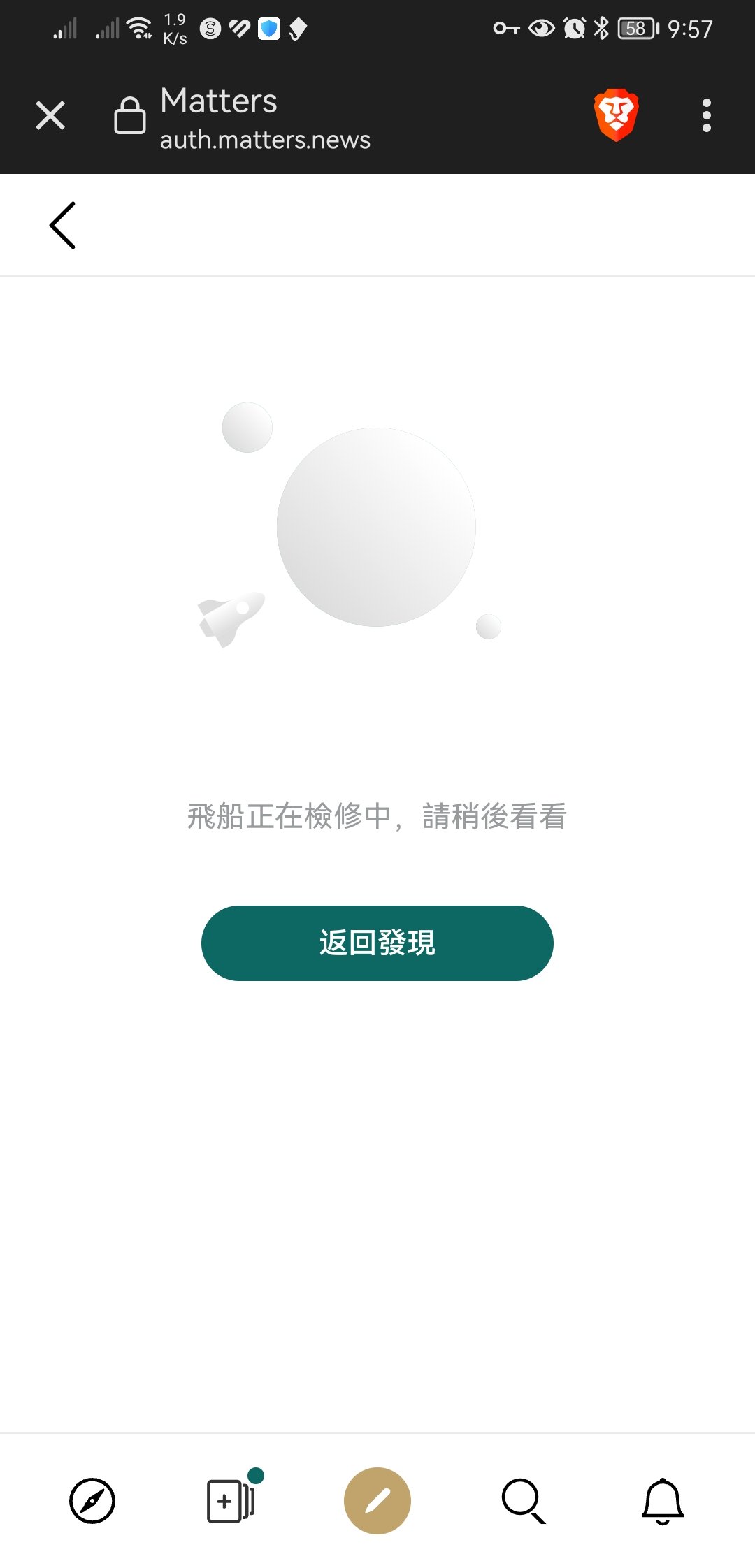
Task: Open the notifications bell
Action: point(662,1500)
